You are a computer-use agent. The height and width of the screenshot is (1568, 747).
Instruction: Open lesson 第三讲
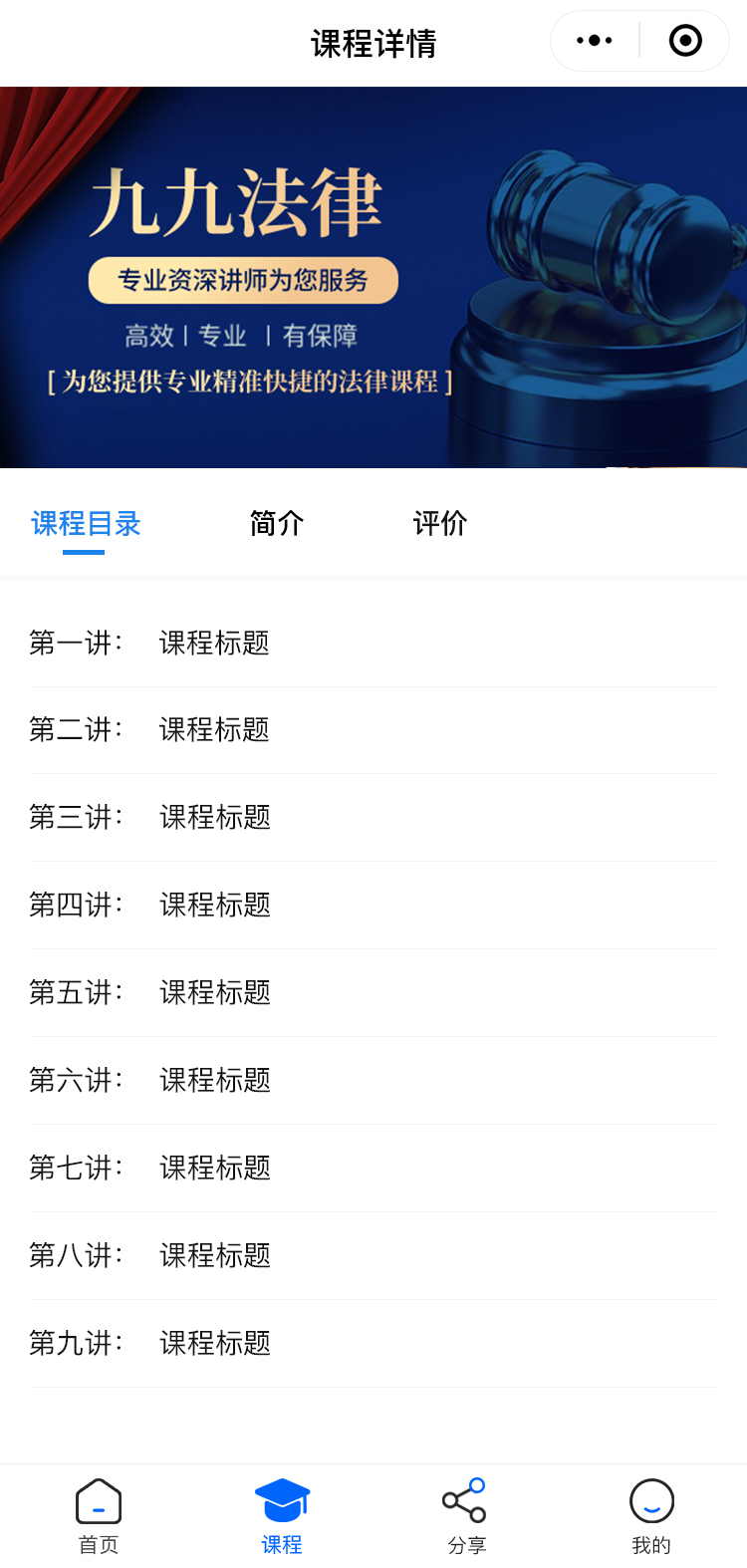click(373, 818)
